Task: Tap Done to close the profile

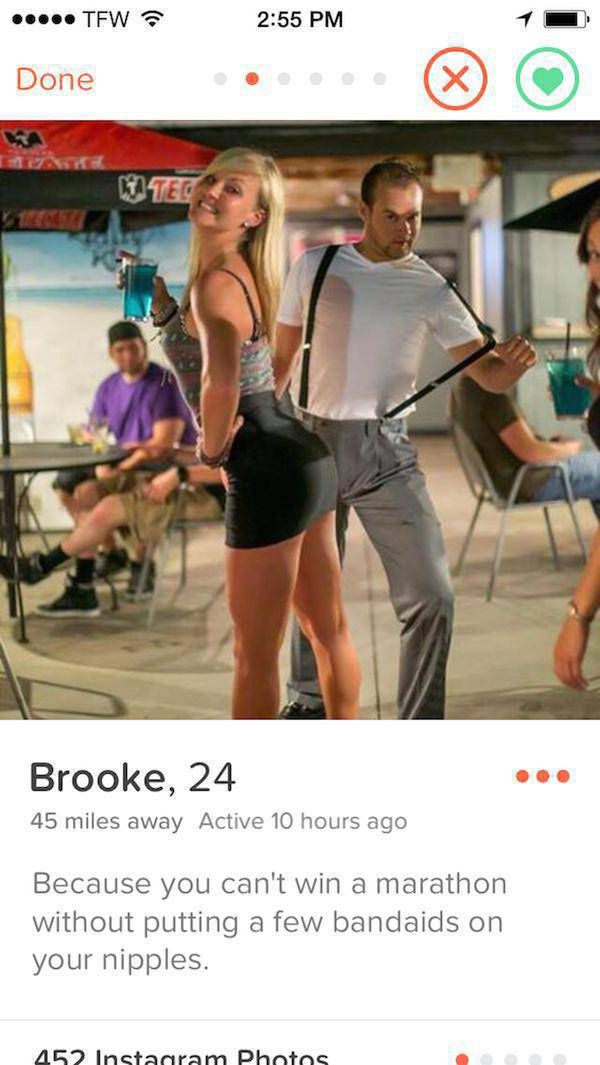Action: click(55, 80)
